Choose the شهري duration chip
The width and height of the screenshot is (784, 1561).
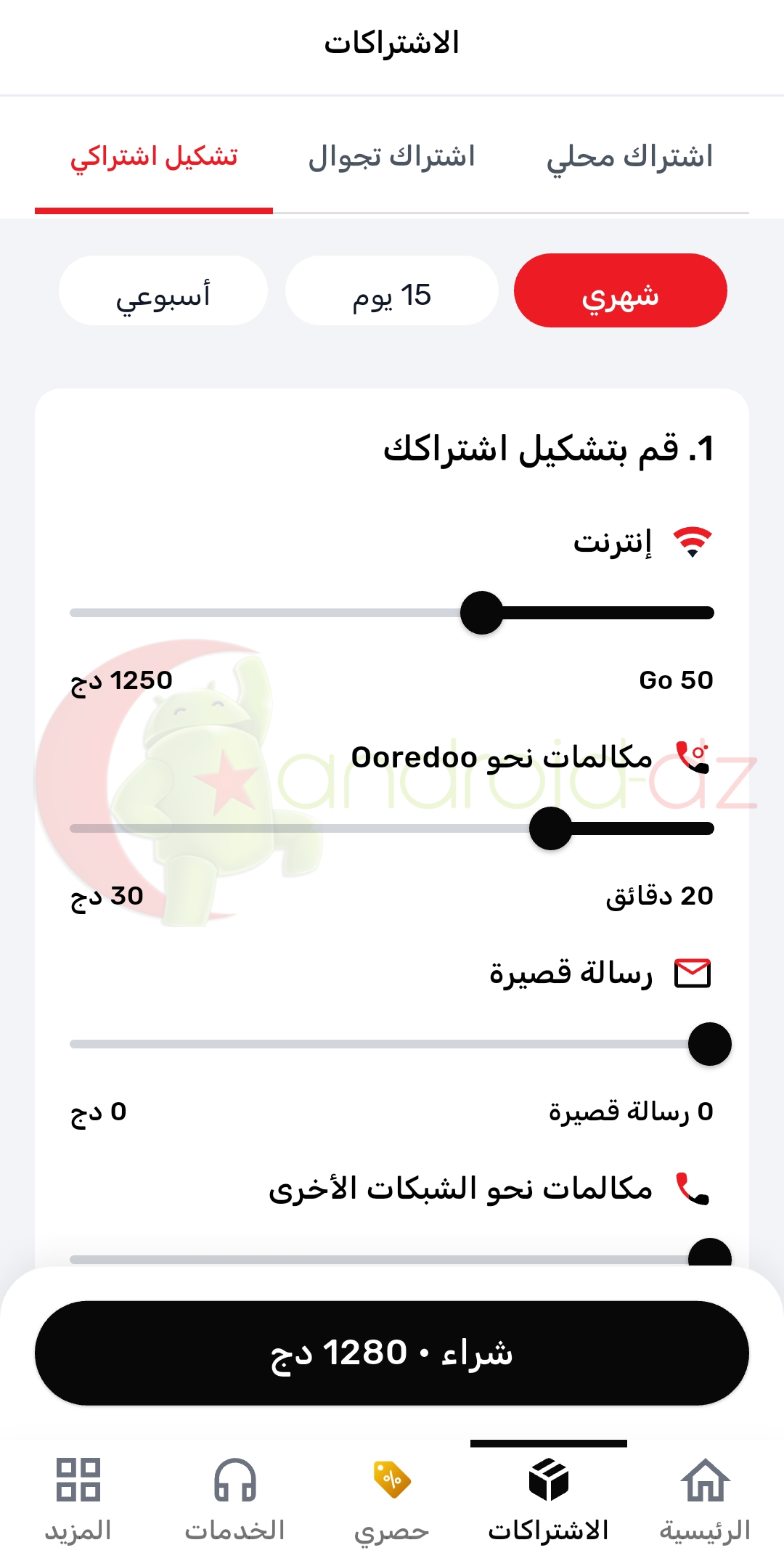(621, 290)
